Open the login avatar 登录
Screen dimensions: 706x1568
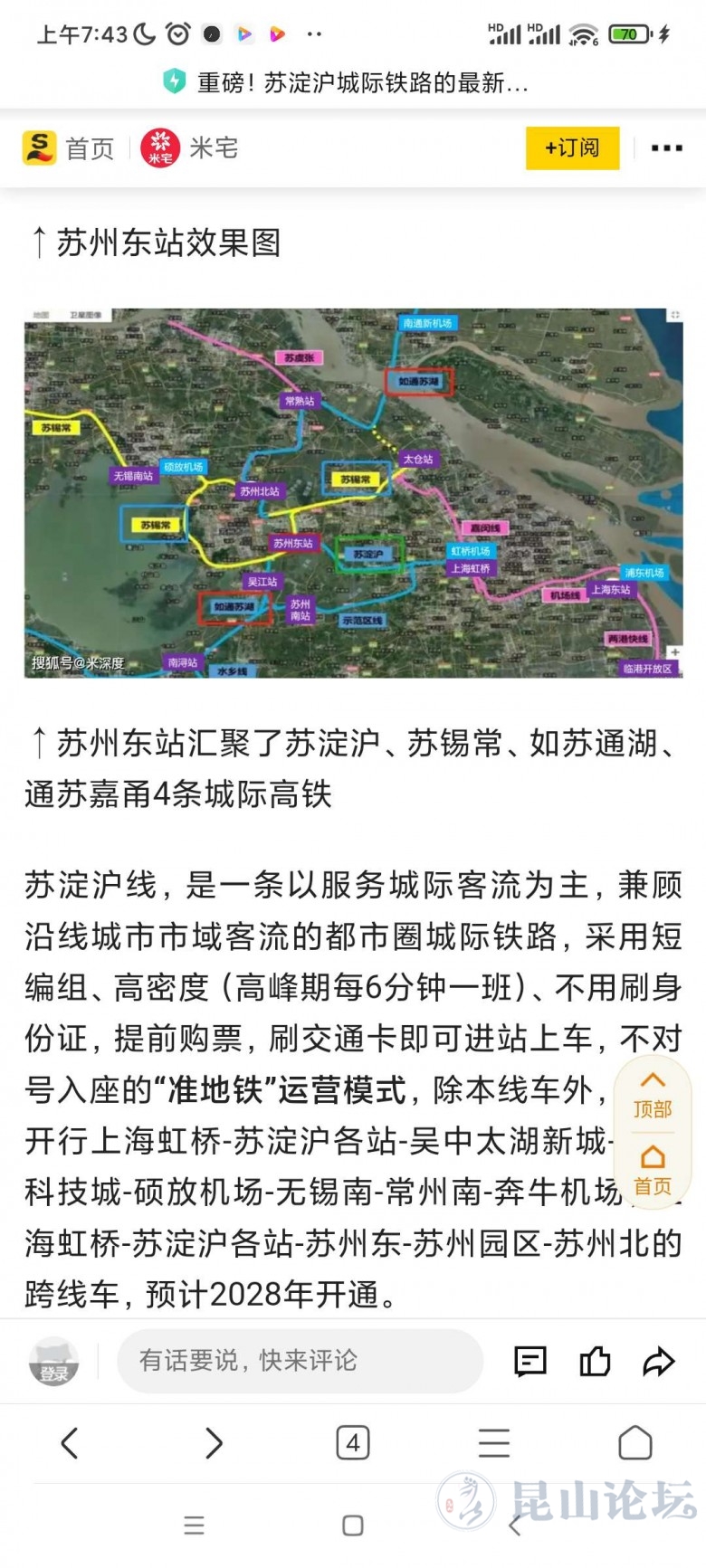tap(54, 1362)
